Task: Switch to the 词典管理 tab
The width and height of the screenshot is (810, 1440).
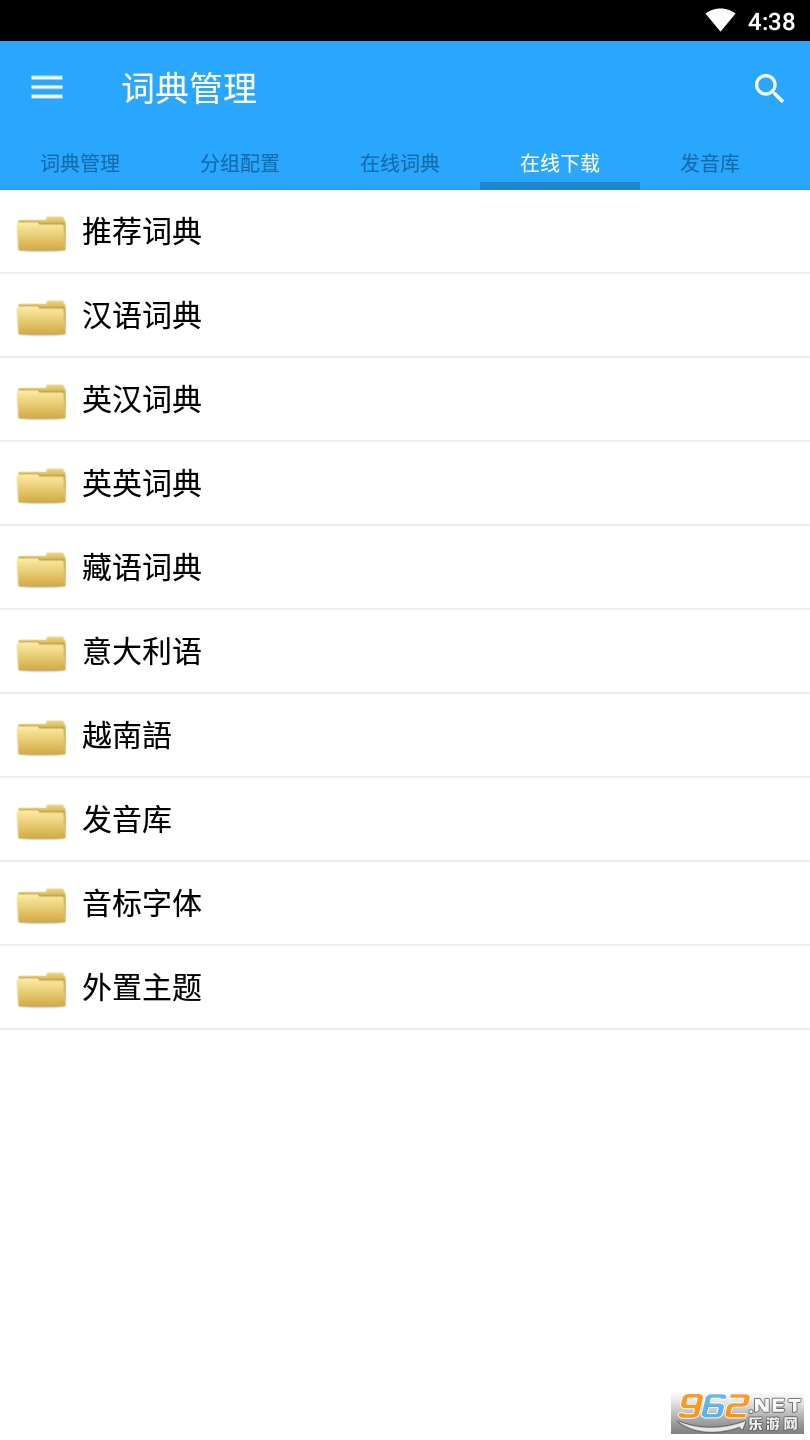Action: (80, 163)
